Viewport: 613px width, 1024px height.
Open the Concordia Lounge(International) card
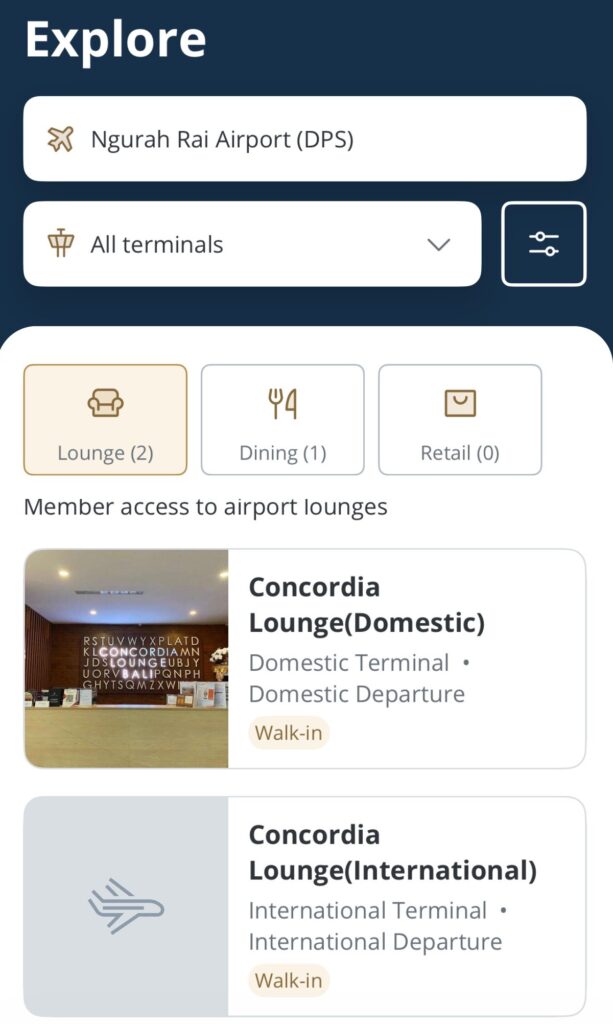tap(304, 906)
